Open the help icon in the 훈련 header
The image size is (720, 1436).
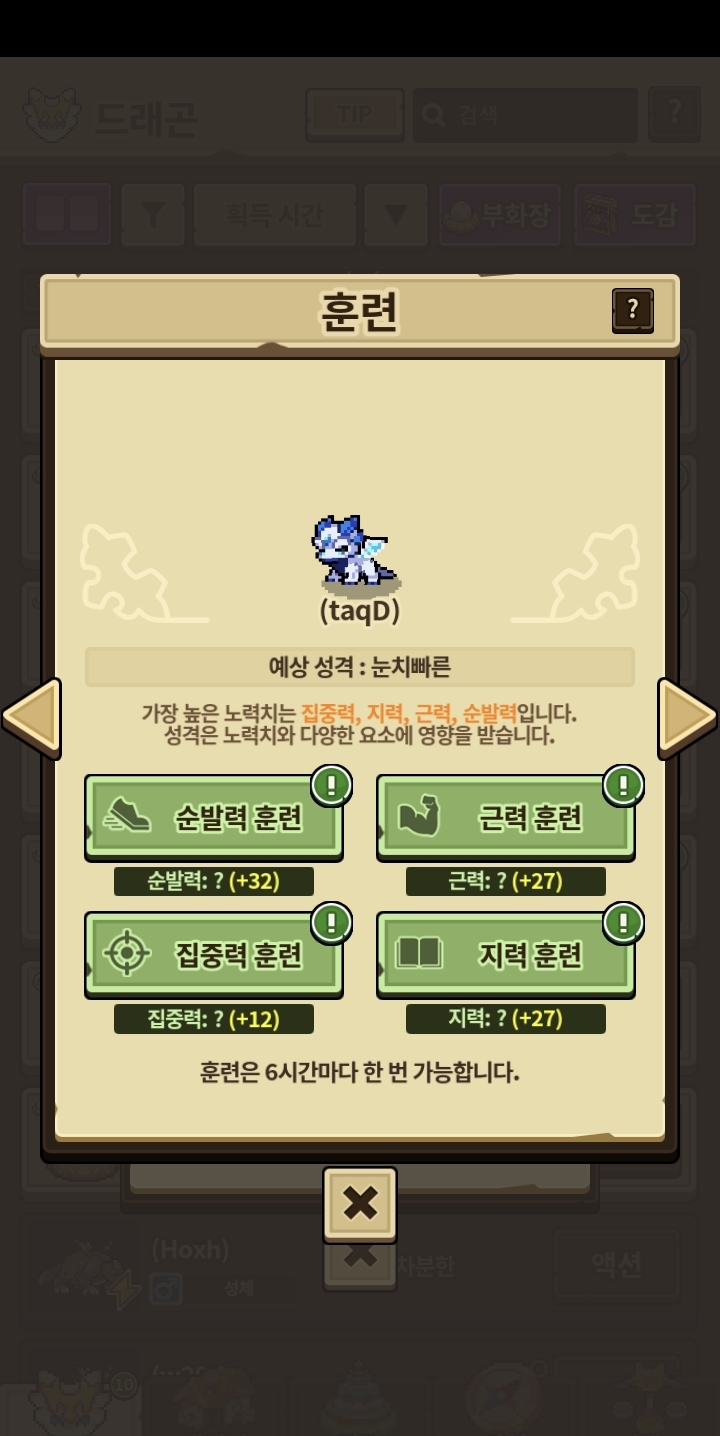tap(632, 310)
